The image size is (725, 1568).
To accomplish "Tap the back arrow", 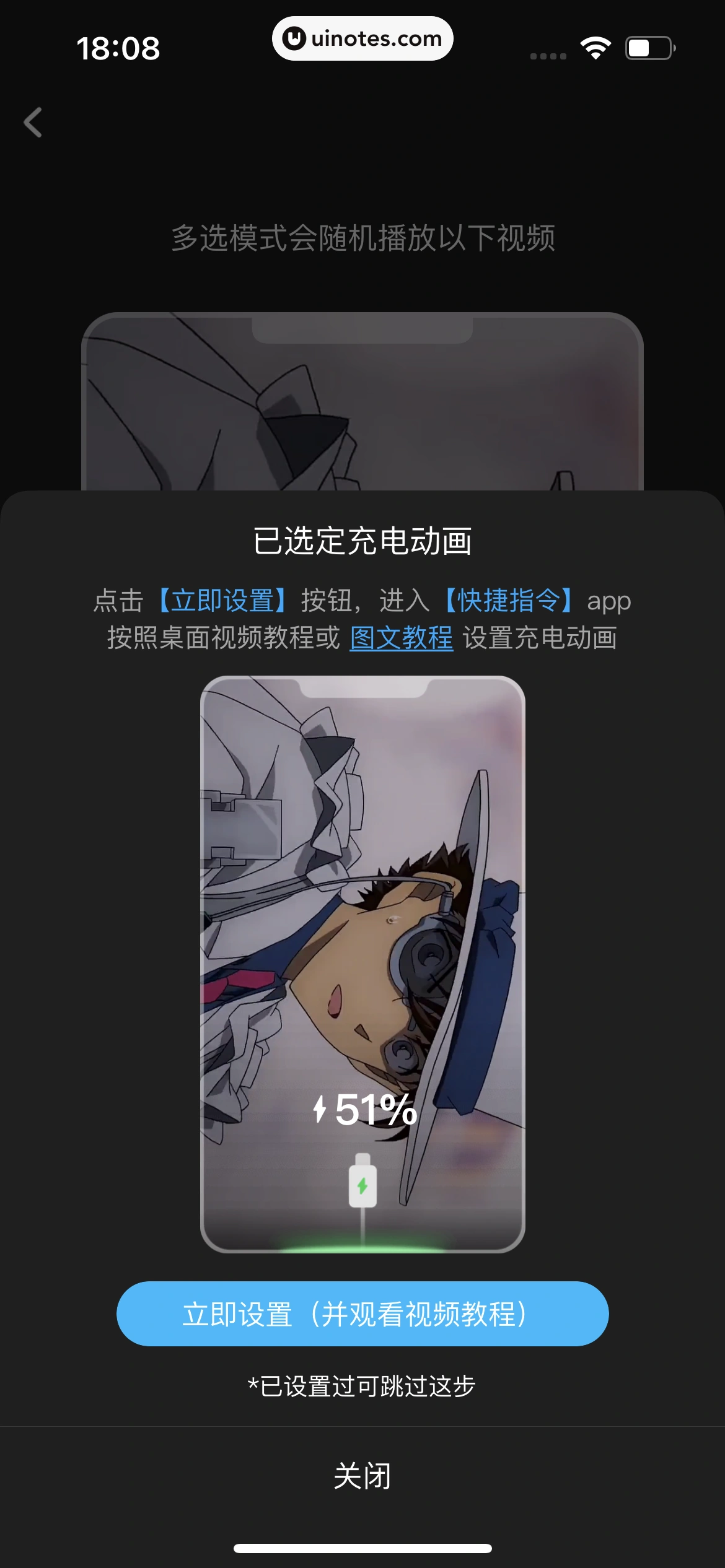I will (33, 122).
